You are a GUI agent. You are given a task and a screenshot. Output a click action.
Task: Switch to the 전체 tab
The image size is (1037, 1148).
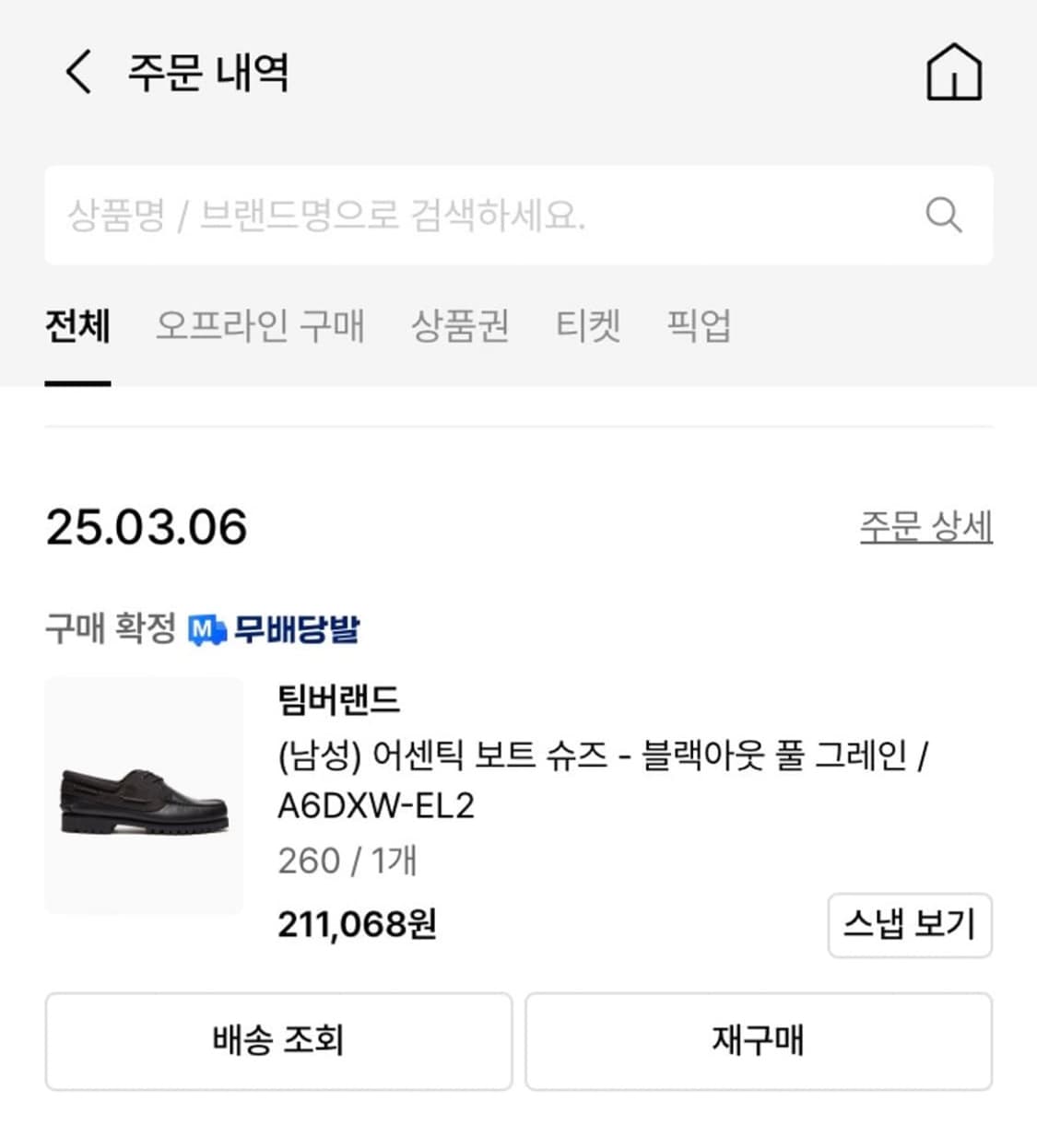pos(77,327)
